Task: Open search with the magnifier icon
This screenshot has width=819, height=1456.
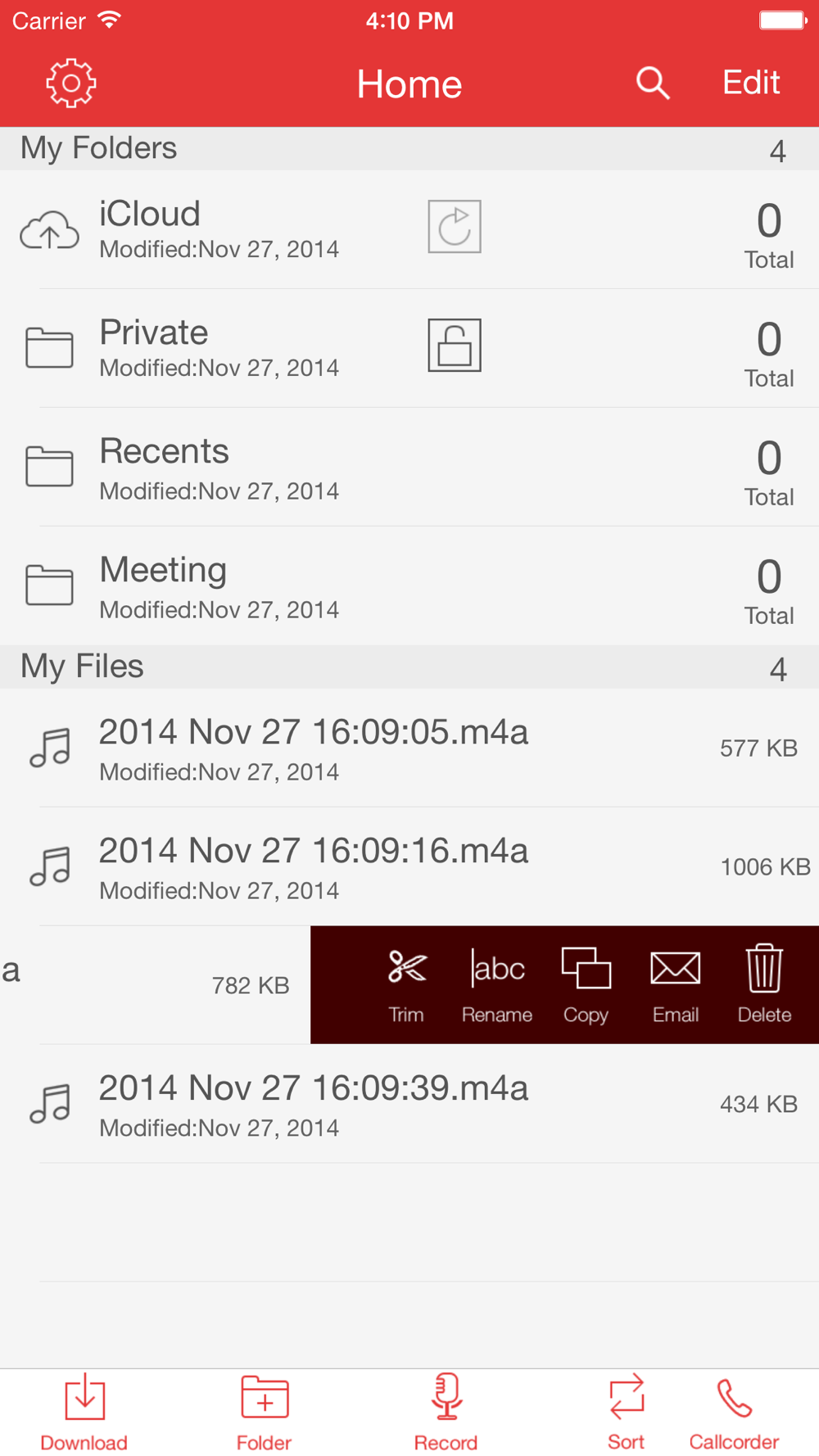Action: pos(653,83)
